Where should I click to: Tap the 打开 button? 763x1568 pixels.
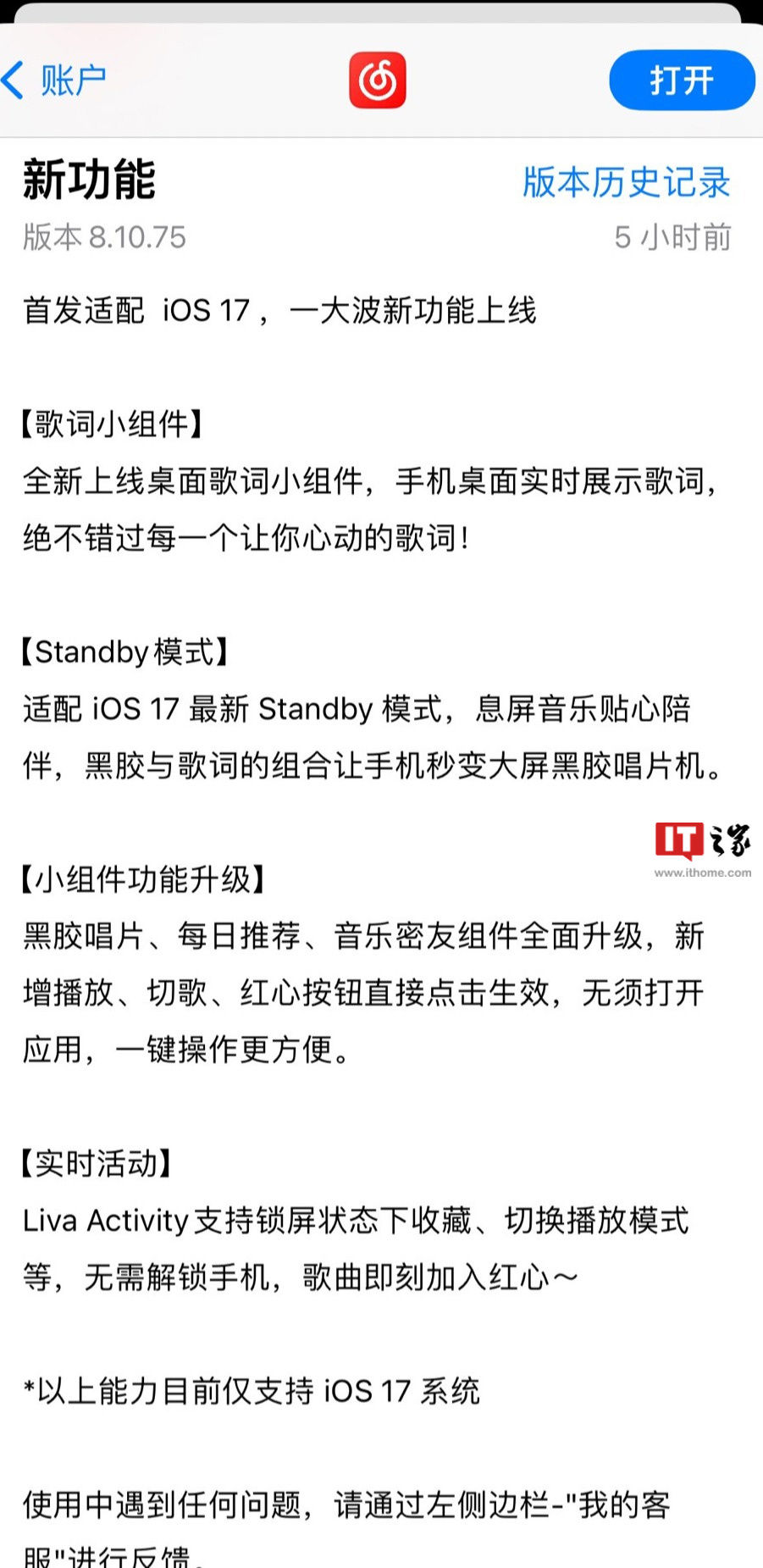coord(682,80)
